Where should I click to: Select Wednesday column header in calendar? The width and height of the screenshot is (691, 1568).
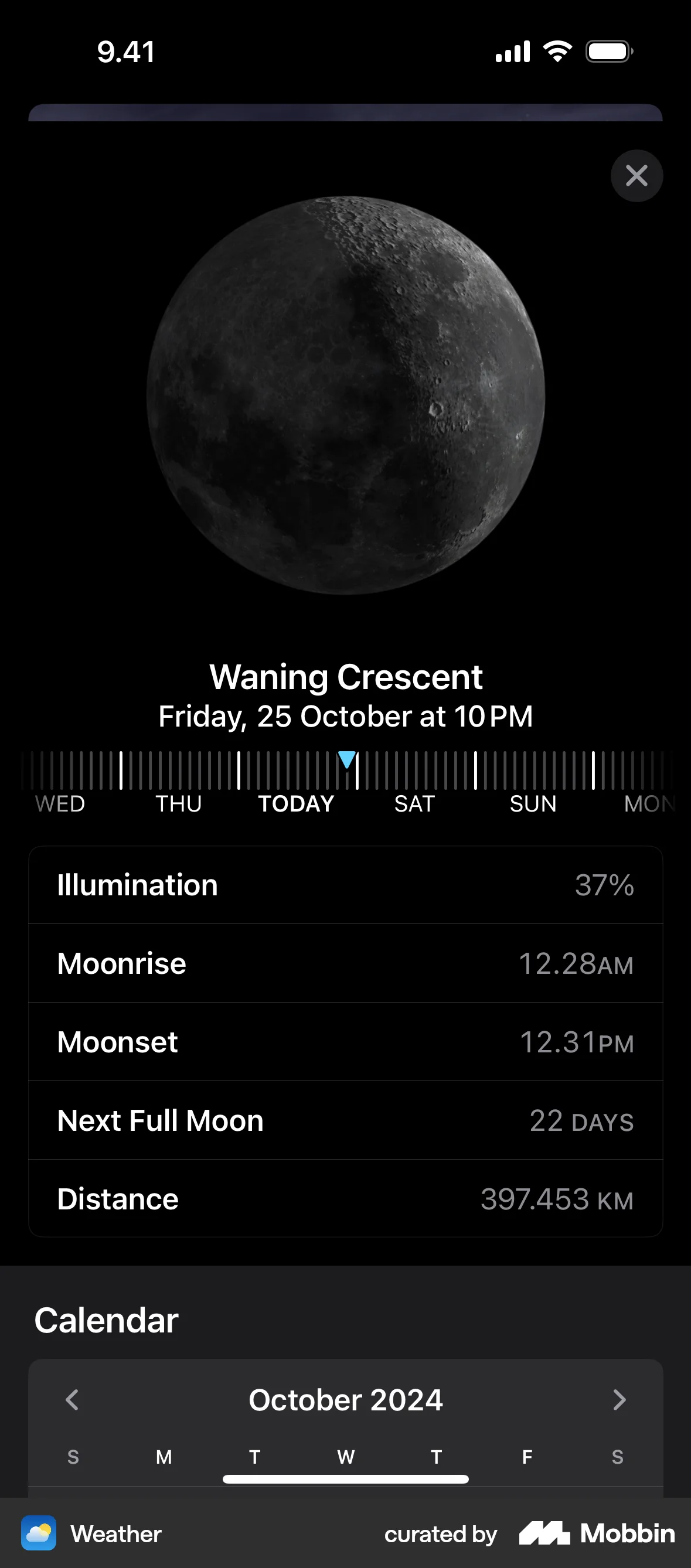point(346,1457)
